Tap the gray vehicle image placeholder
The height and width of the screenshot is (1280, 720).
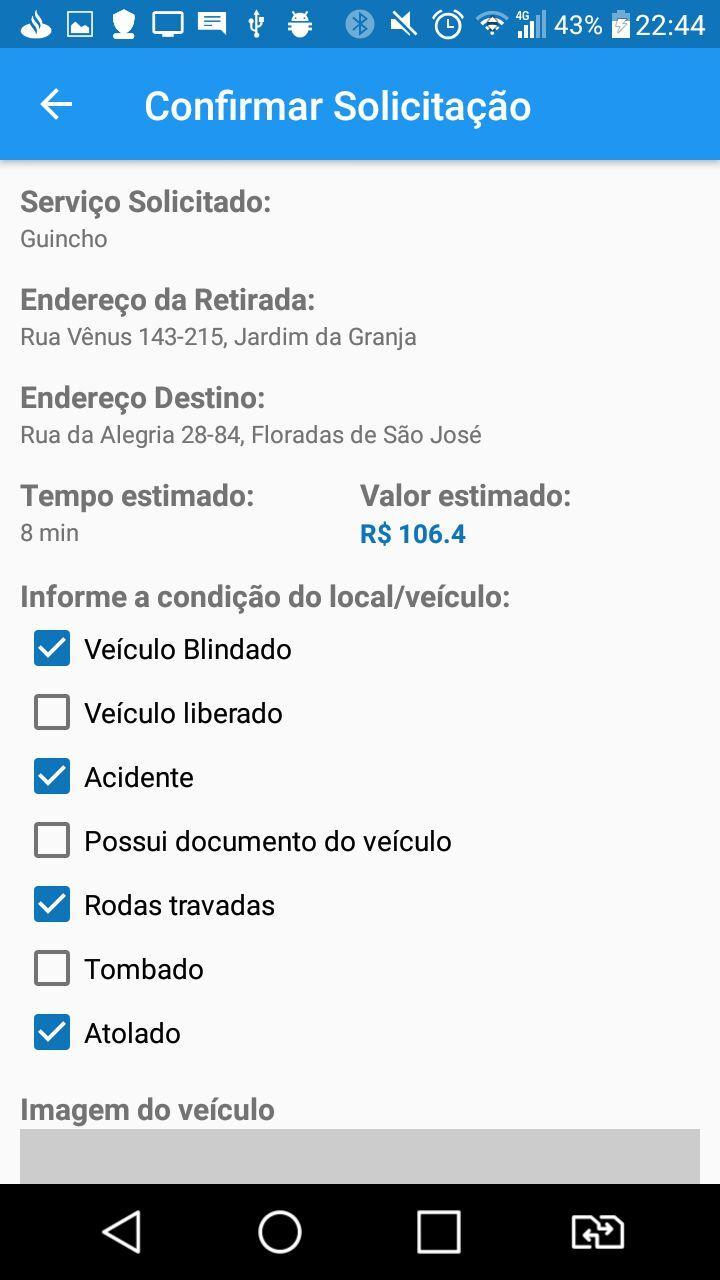[360, 1157]
